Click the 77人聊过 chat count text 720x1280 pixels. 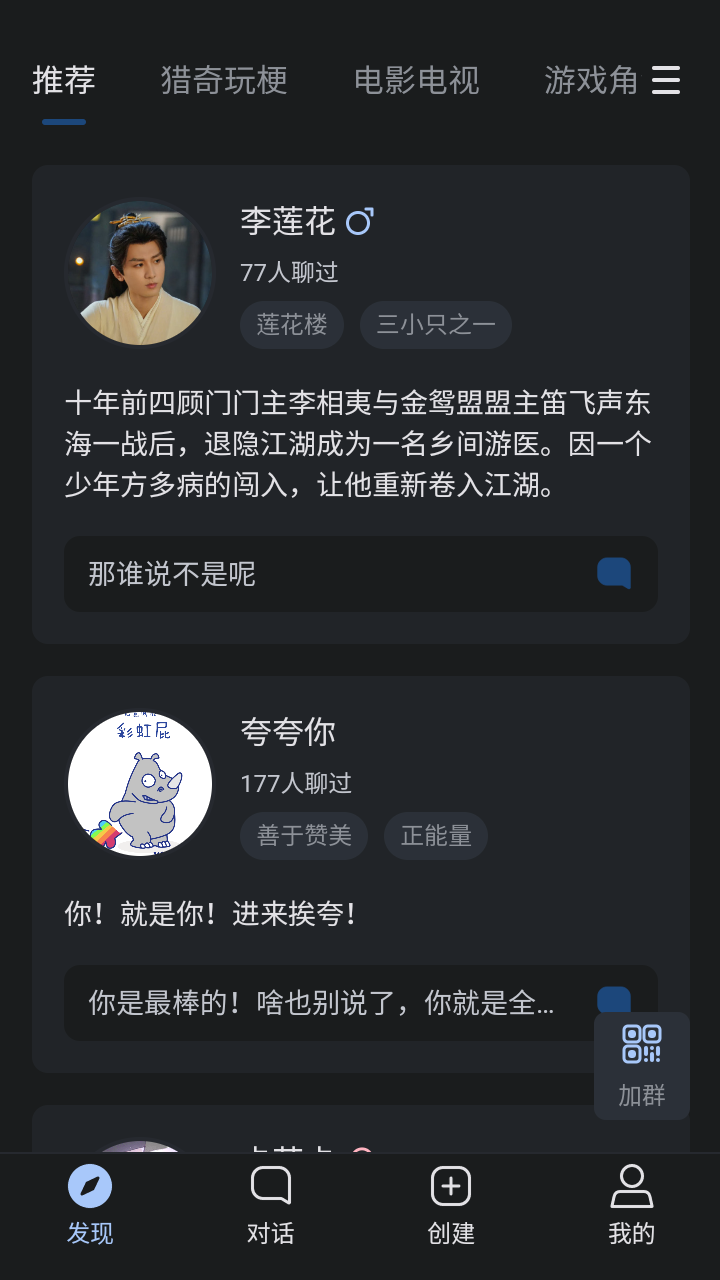point(288,272)
